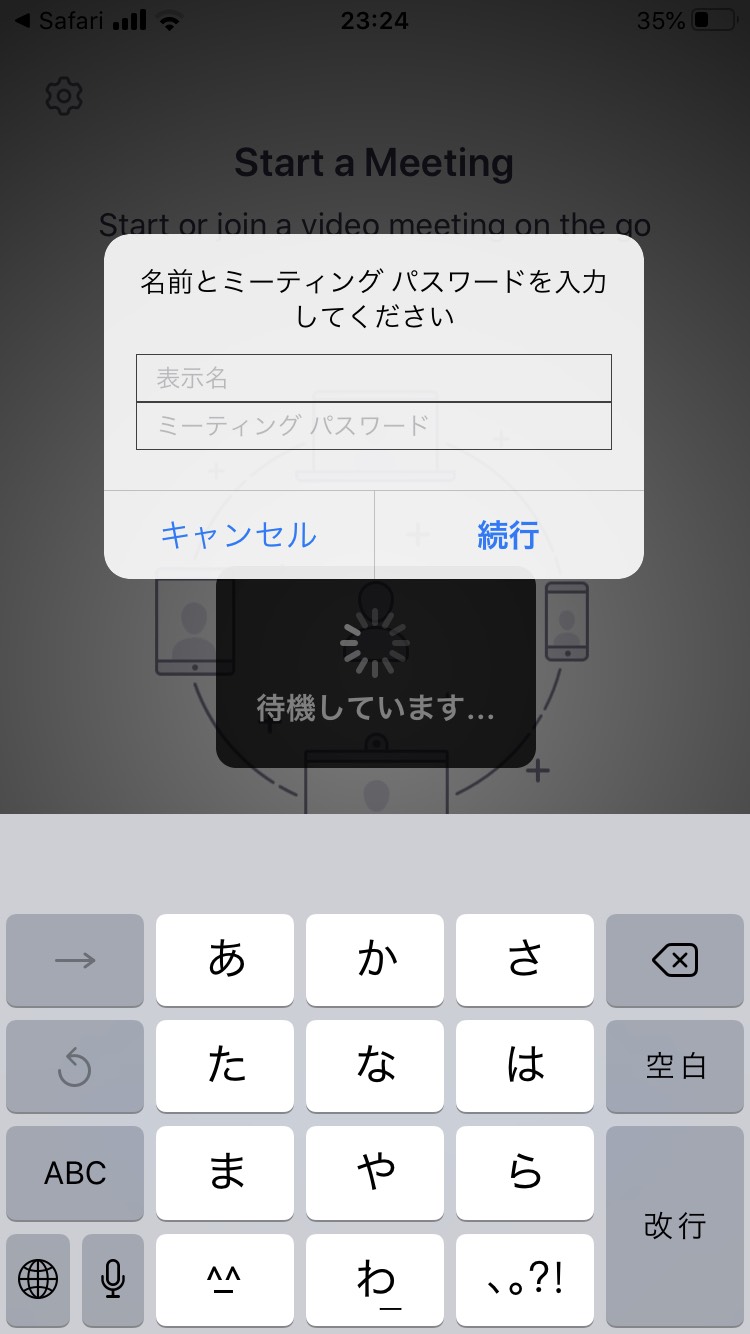
Task: Start dictation with the microphone key
Action: coord(113,1277)
